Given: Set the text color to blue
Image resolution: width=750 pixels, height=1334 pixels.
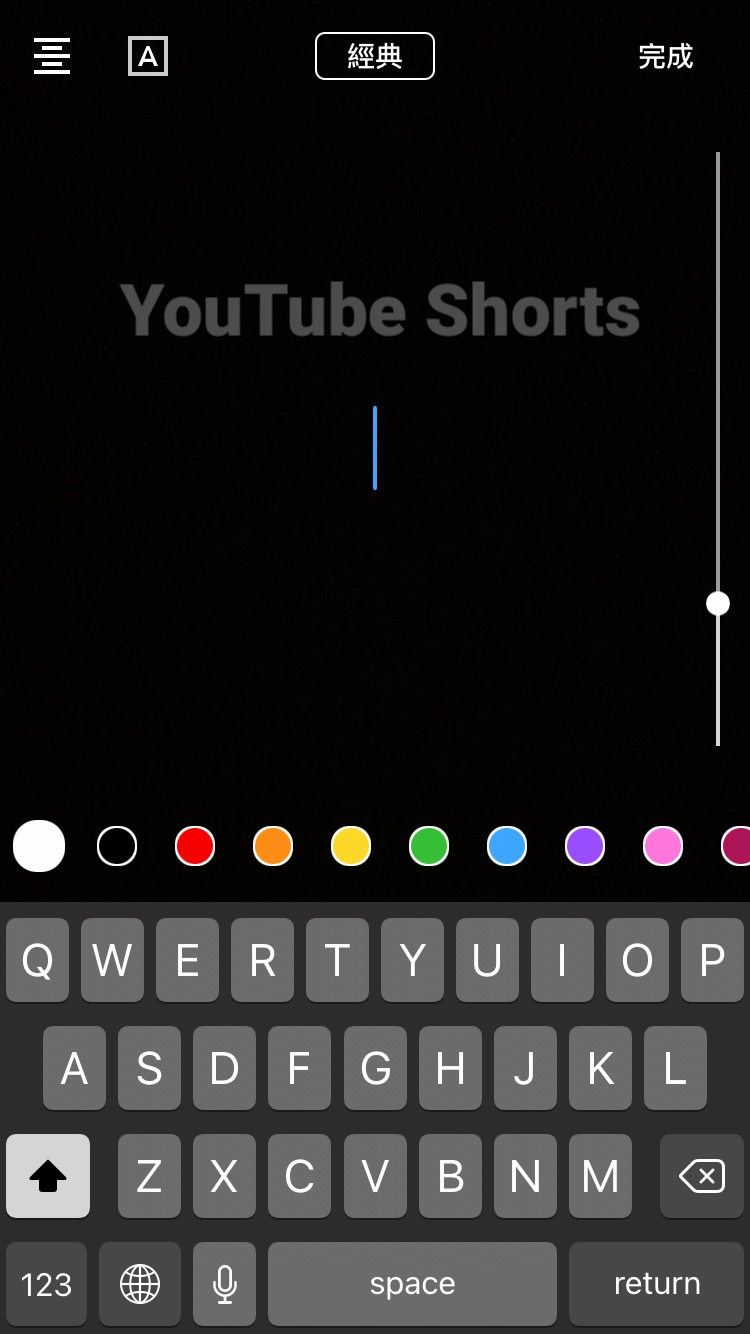Looking at the screenshot, I should (507, 846).
